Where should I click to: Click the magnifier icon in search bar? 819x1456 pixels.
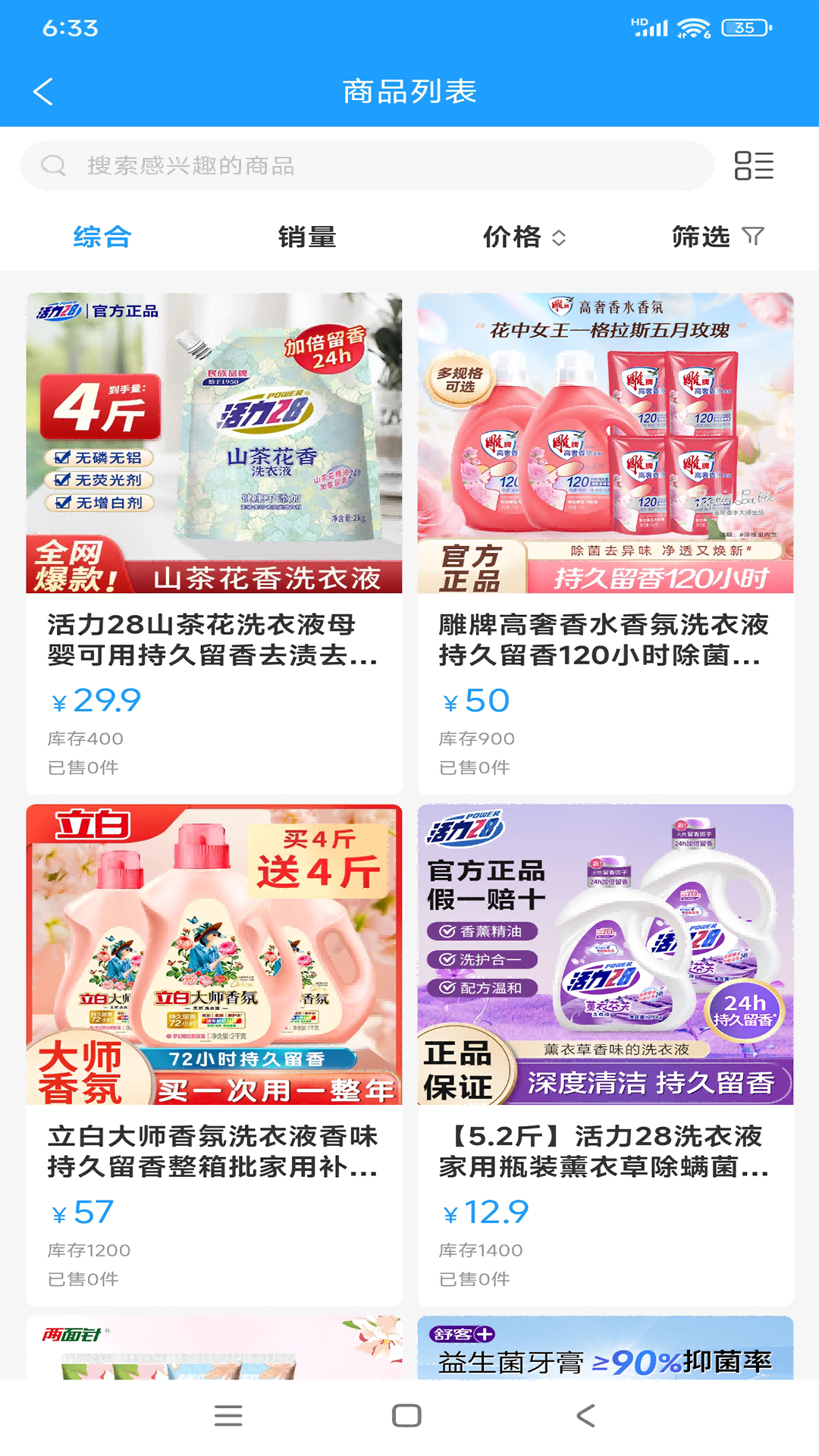pyautogui.click(x=53, y=165)
